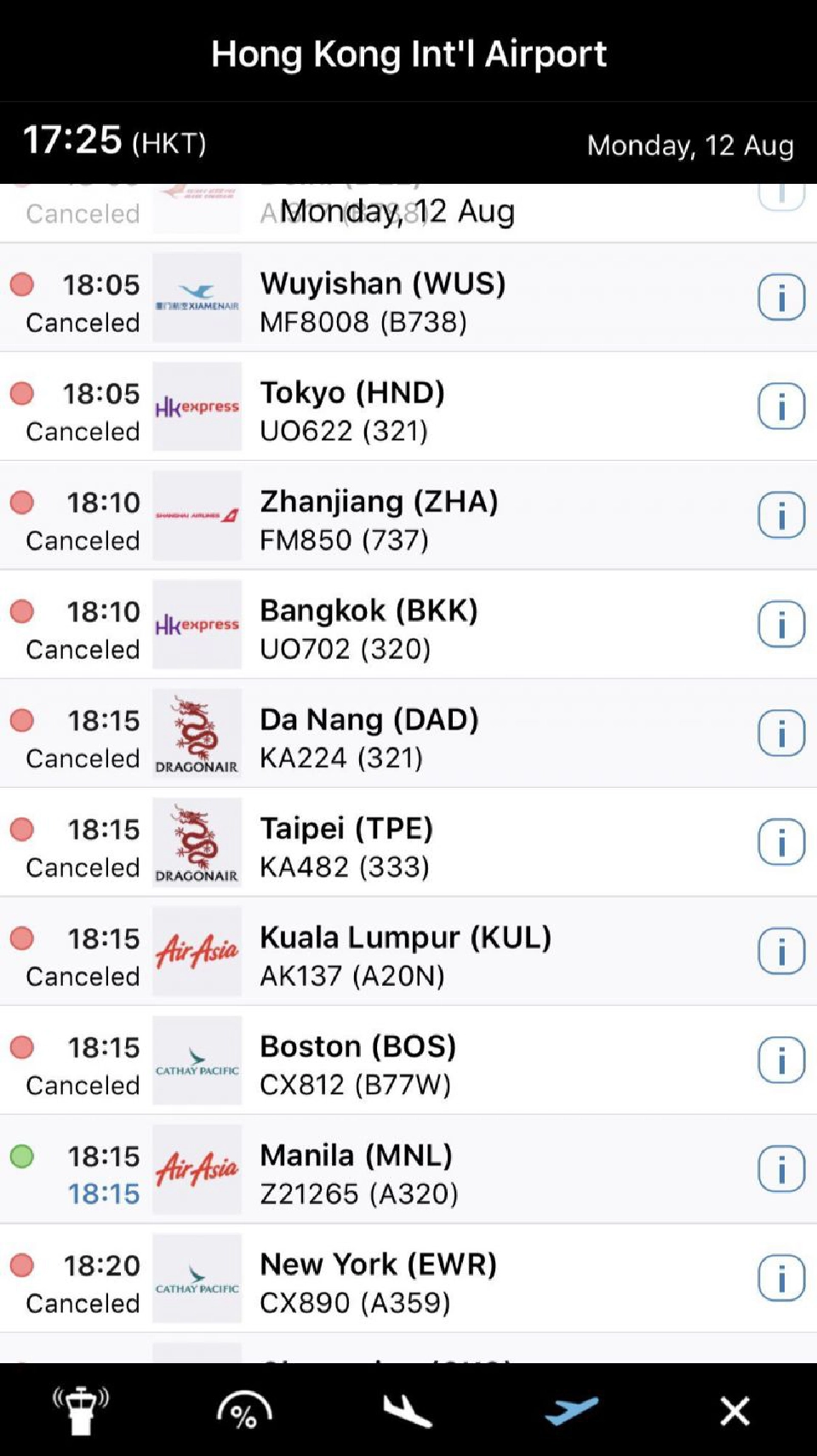Open the delay percentage gauge tab
Screen dimensions: 817x1456
coord(244,1410)
